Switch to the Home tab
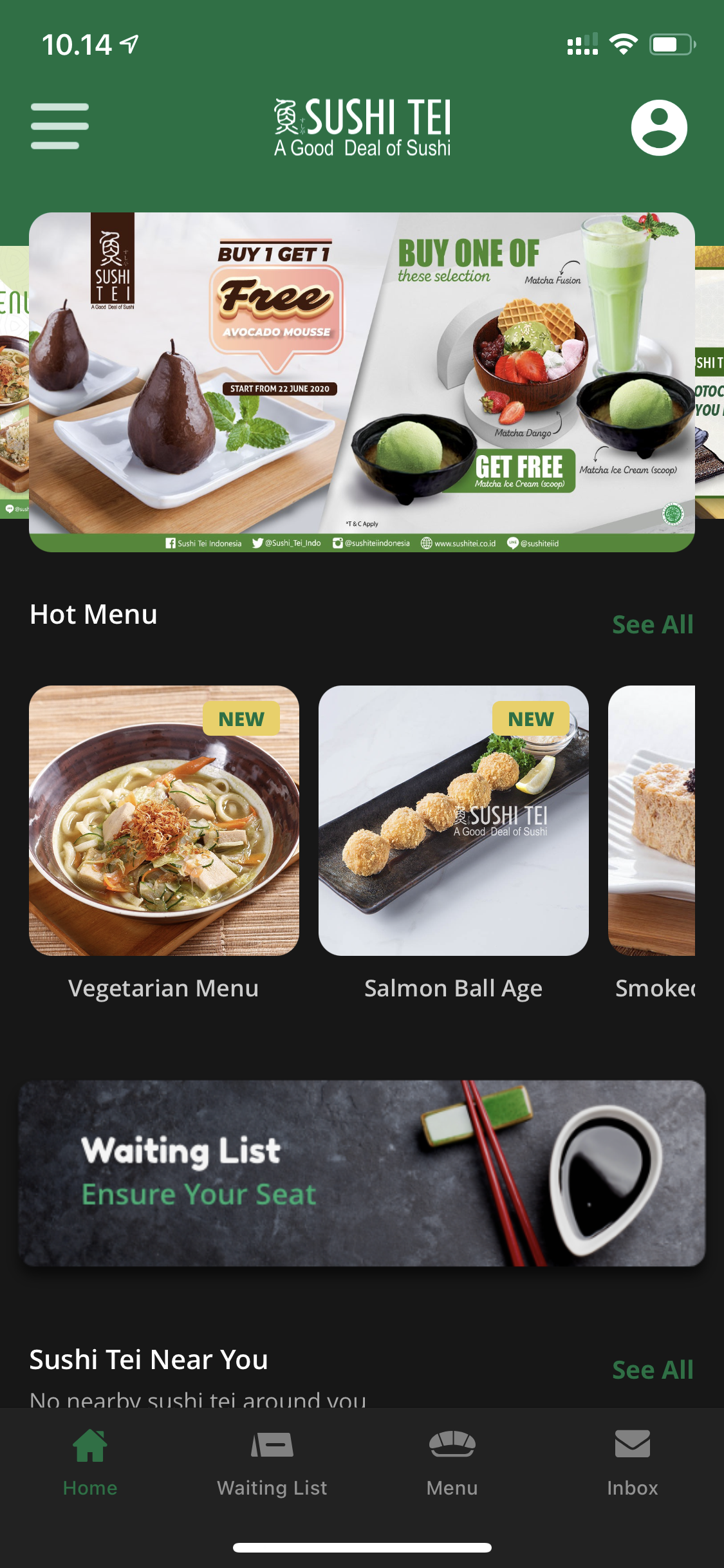 point(90,1462)
